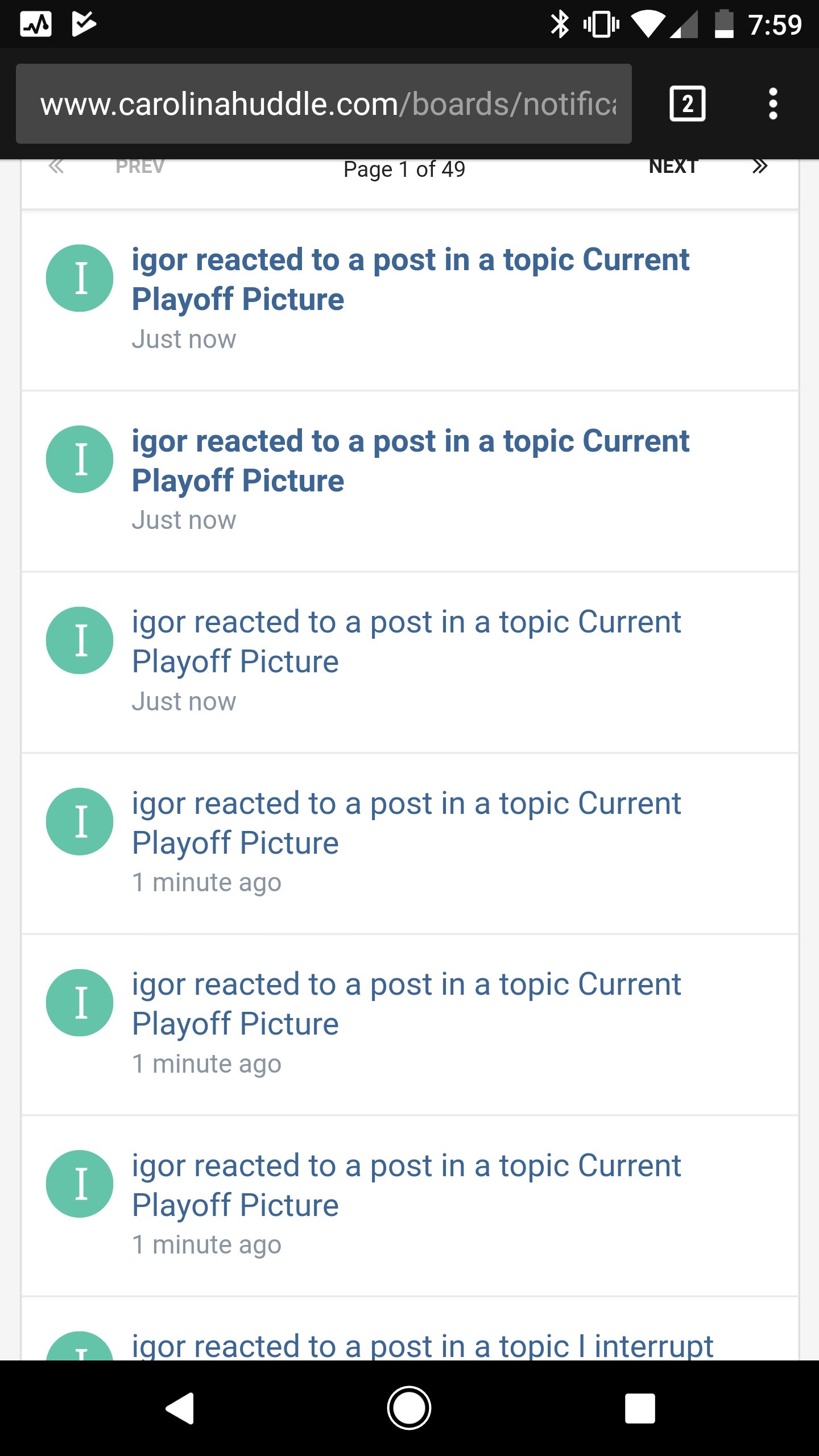The height and width of the screenshot is (1456, 819).
Task: Open the tab switcher showing 2 tabs
Action: click(x=688, y=104)
